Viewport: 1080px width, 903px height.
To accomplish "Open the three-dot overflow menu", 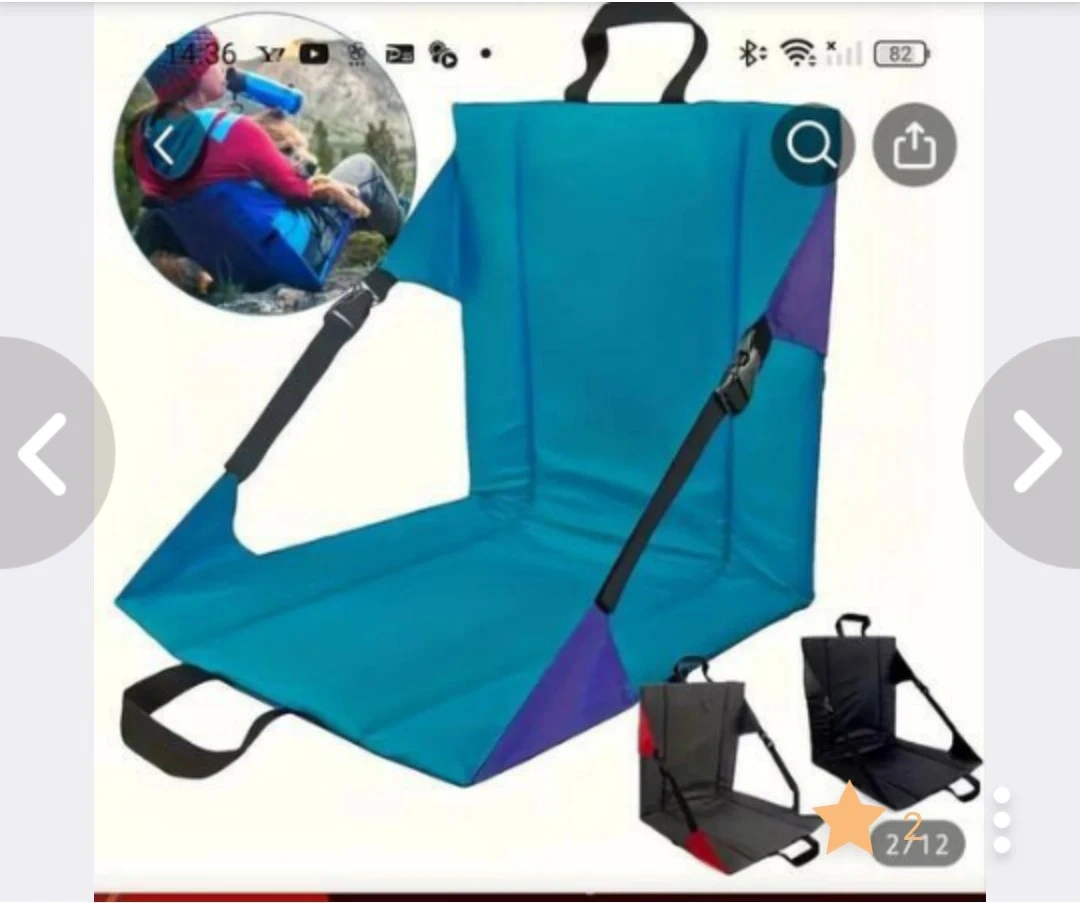I will 1002,820.
